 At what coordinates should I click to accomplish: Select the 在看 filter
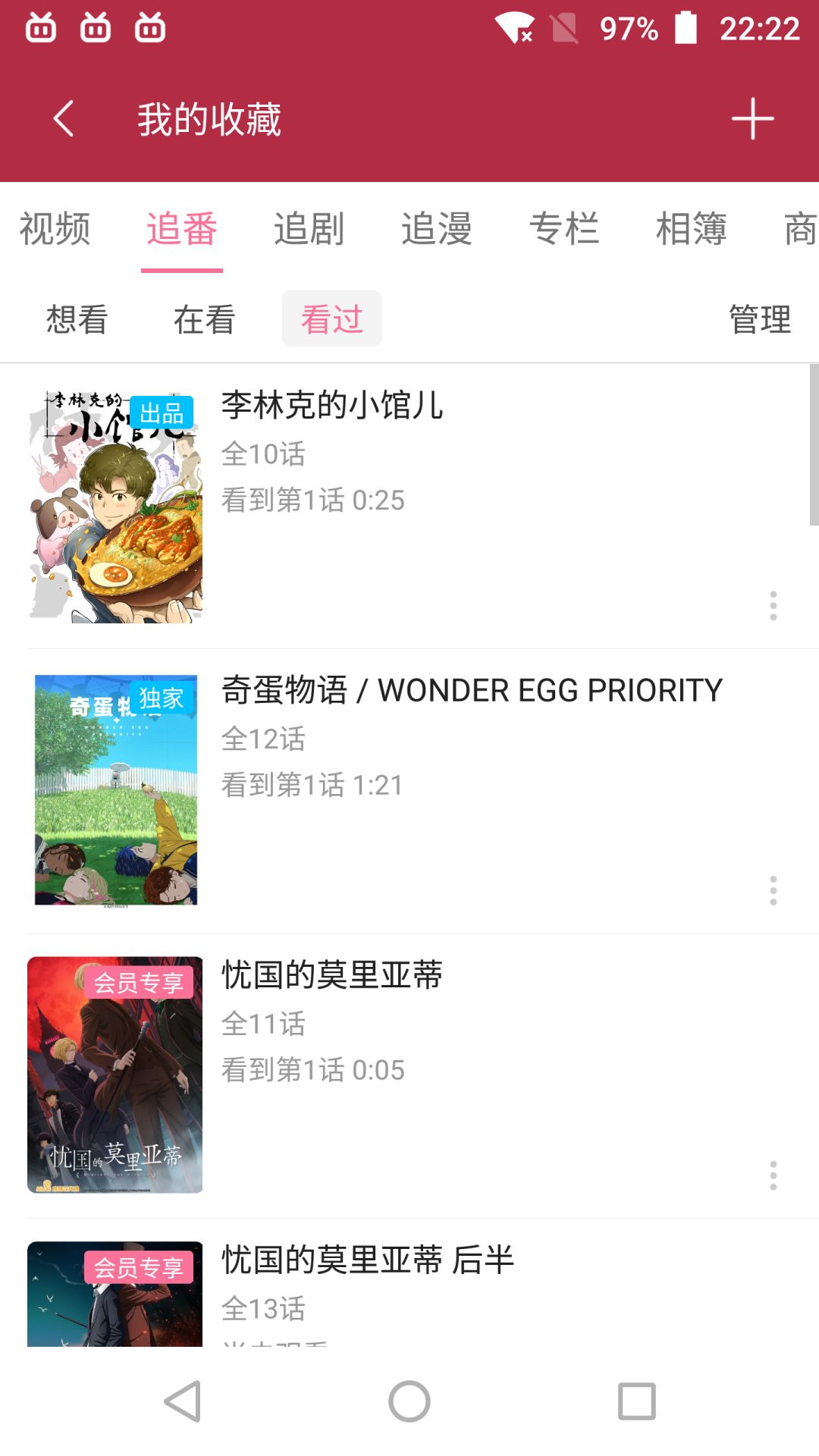(205, 319)
